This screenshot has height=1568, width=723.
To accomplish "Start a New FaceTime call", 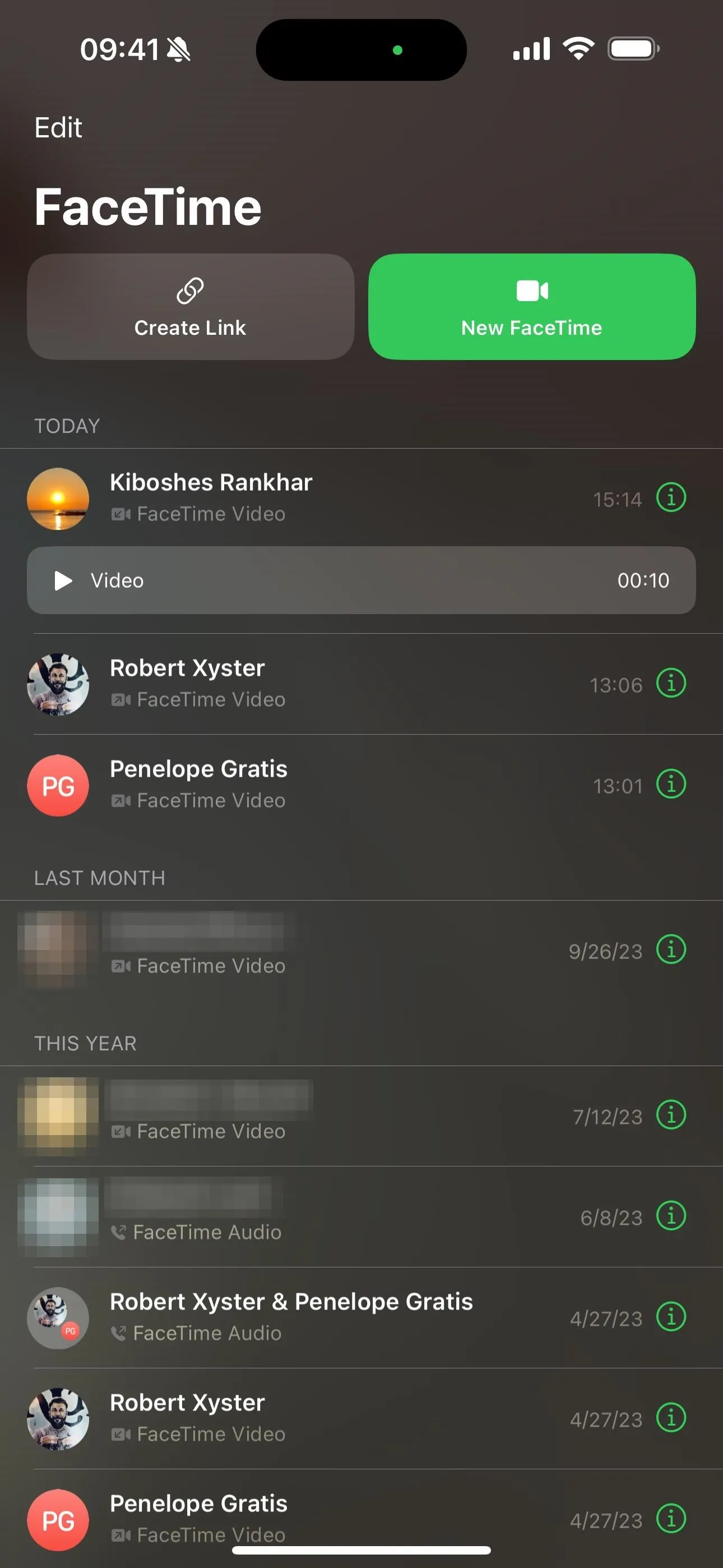I will (x=532, y=307).
